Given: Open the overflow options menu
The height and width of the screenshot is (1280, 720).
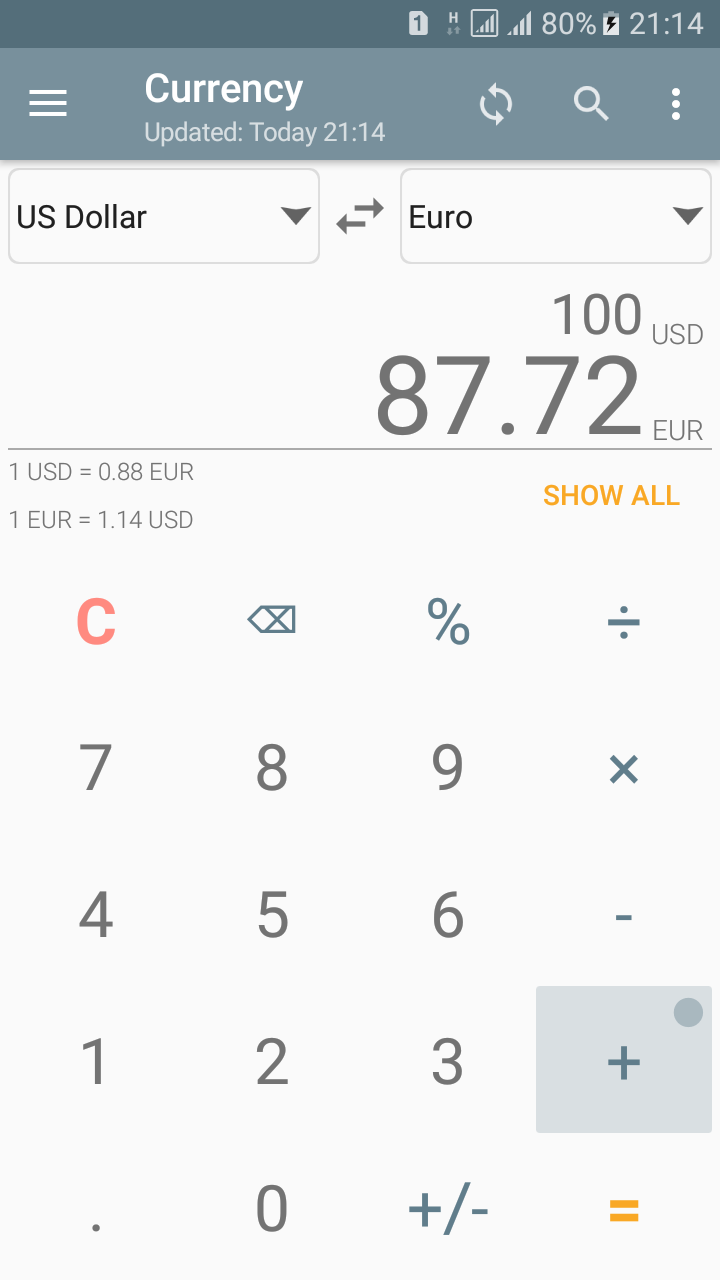Looking at the screenshot, I should click(x=675, y=103).
